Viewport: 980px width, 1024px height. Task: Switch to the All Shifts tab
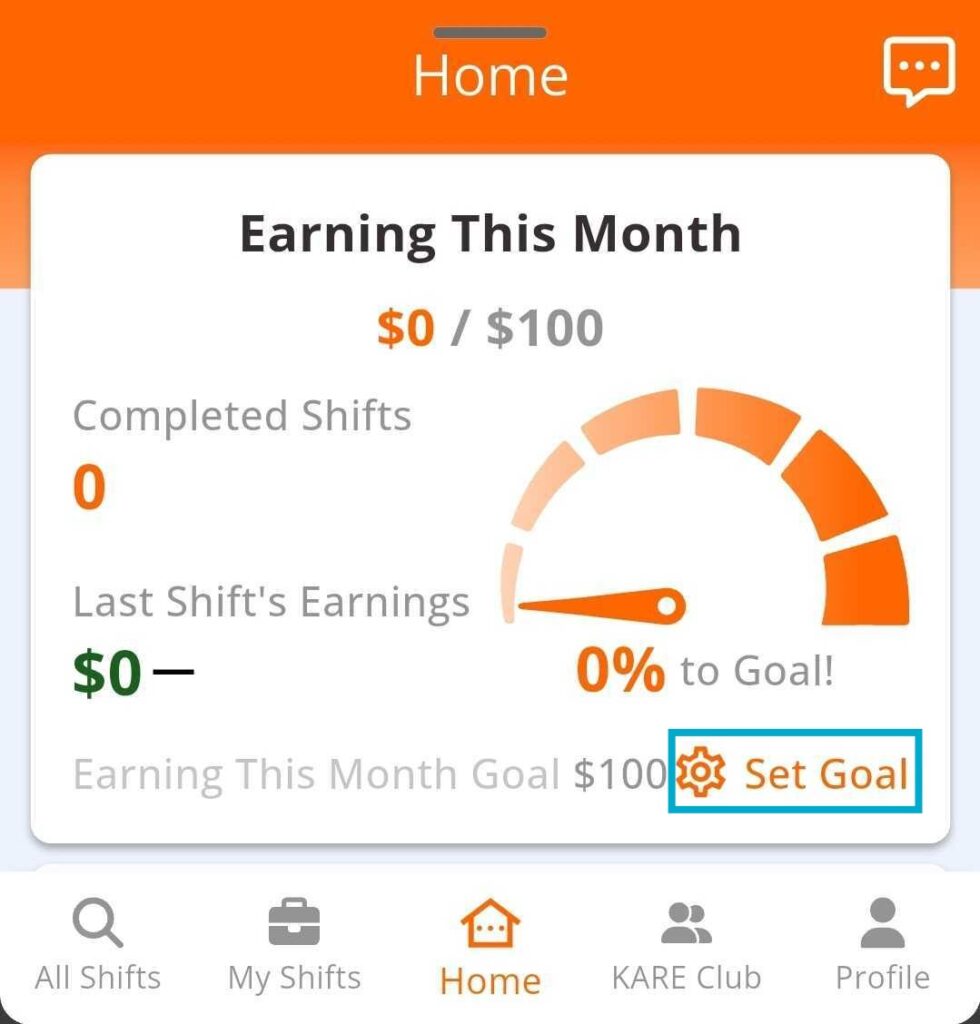click(x=98, y=945)
